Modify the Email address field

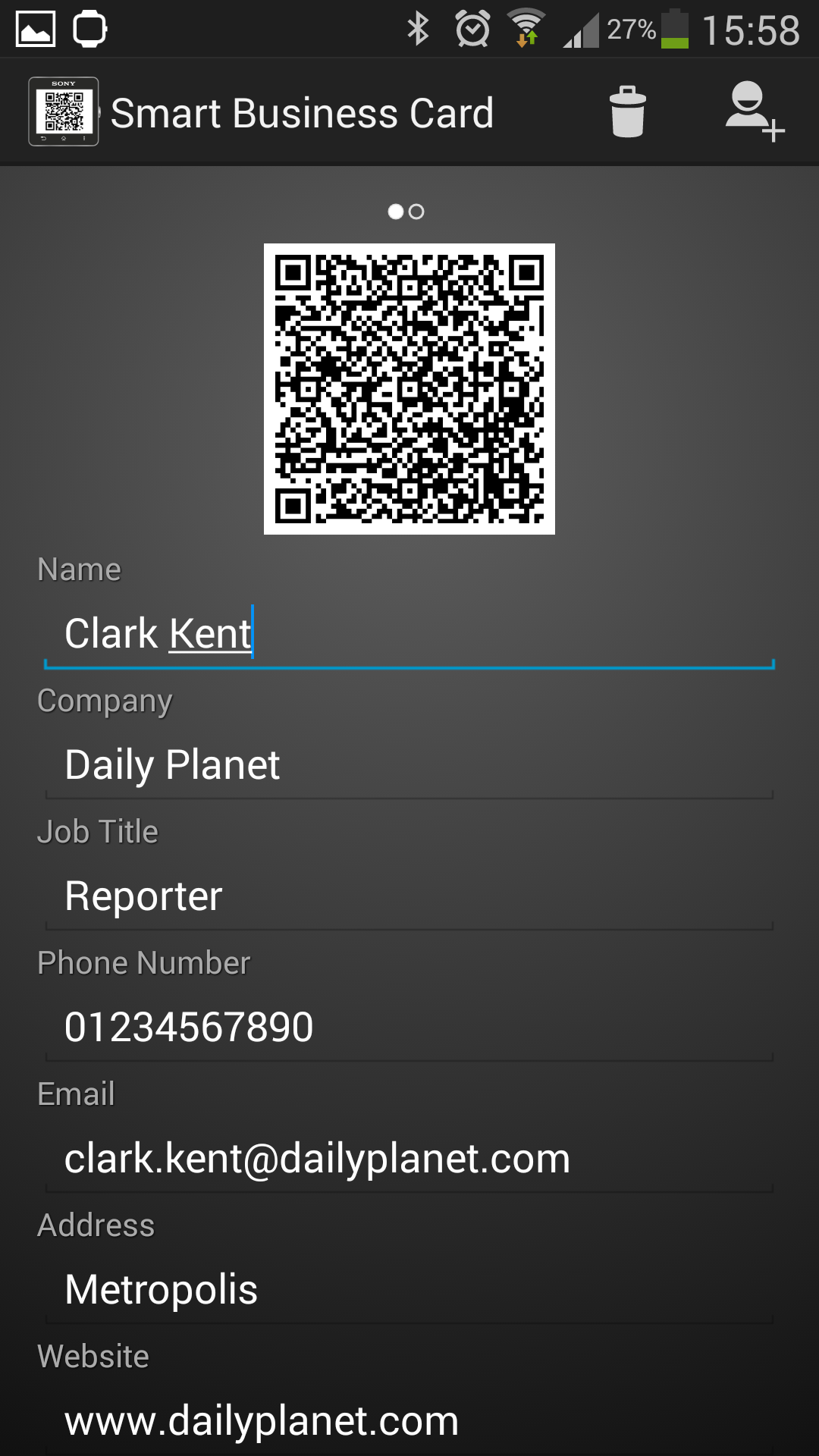pyautogui.click(x=409, y=1158)
